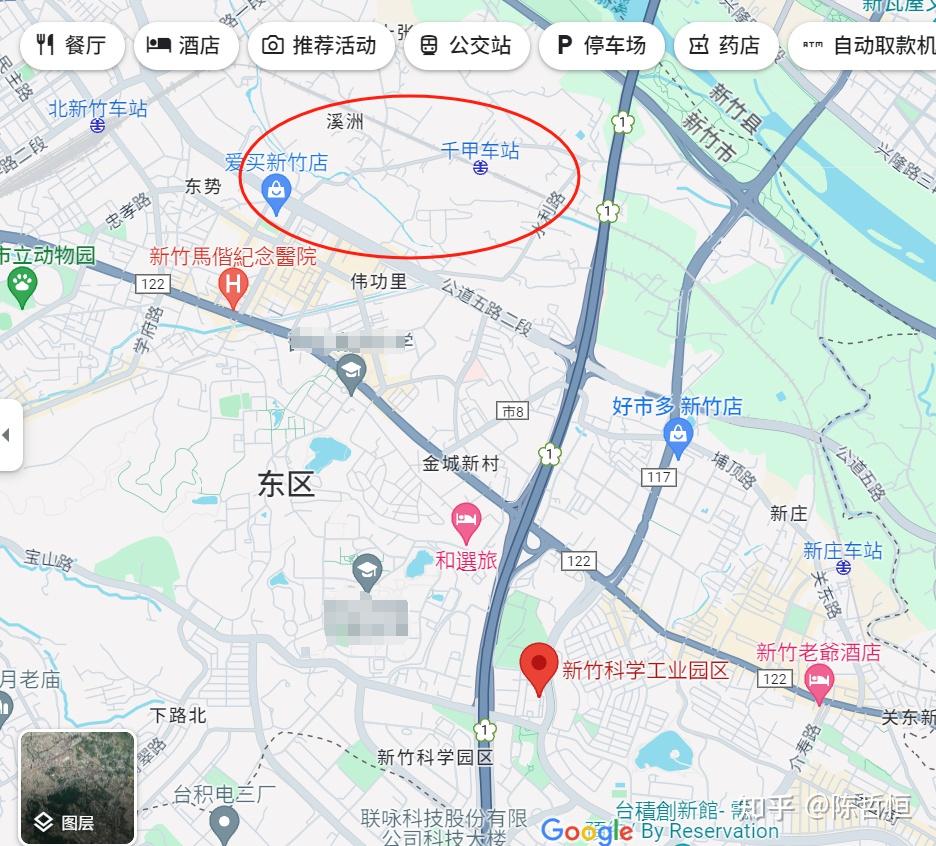
Task: Tap the 和選旅 hotel marker
Action: tap(466, 523)
